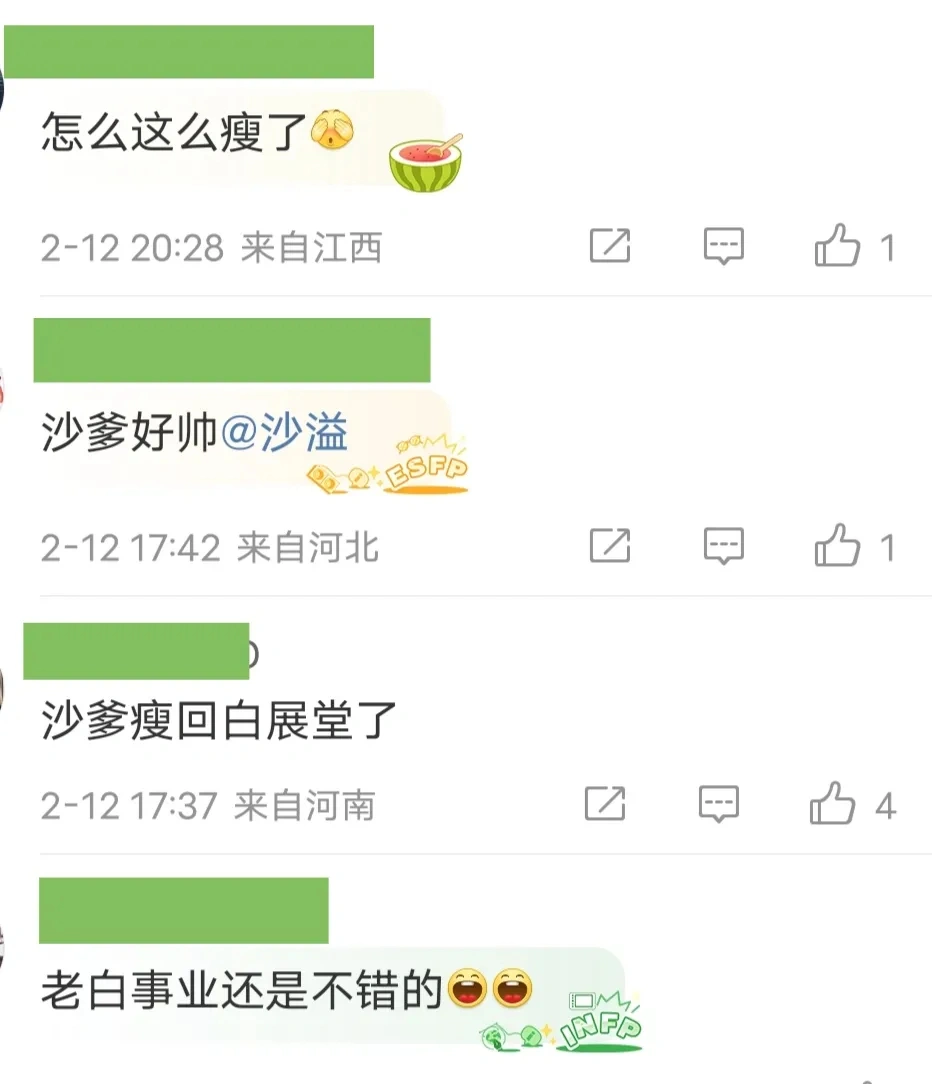932x1084 pixels.
Task: Reply to the comment 怎么这么瘦了
Action: [x=723, y=246]
